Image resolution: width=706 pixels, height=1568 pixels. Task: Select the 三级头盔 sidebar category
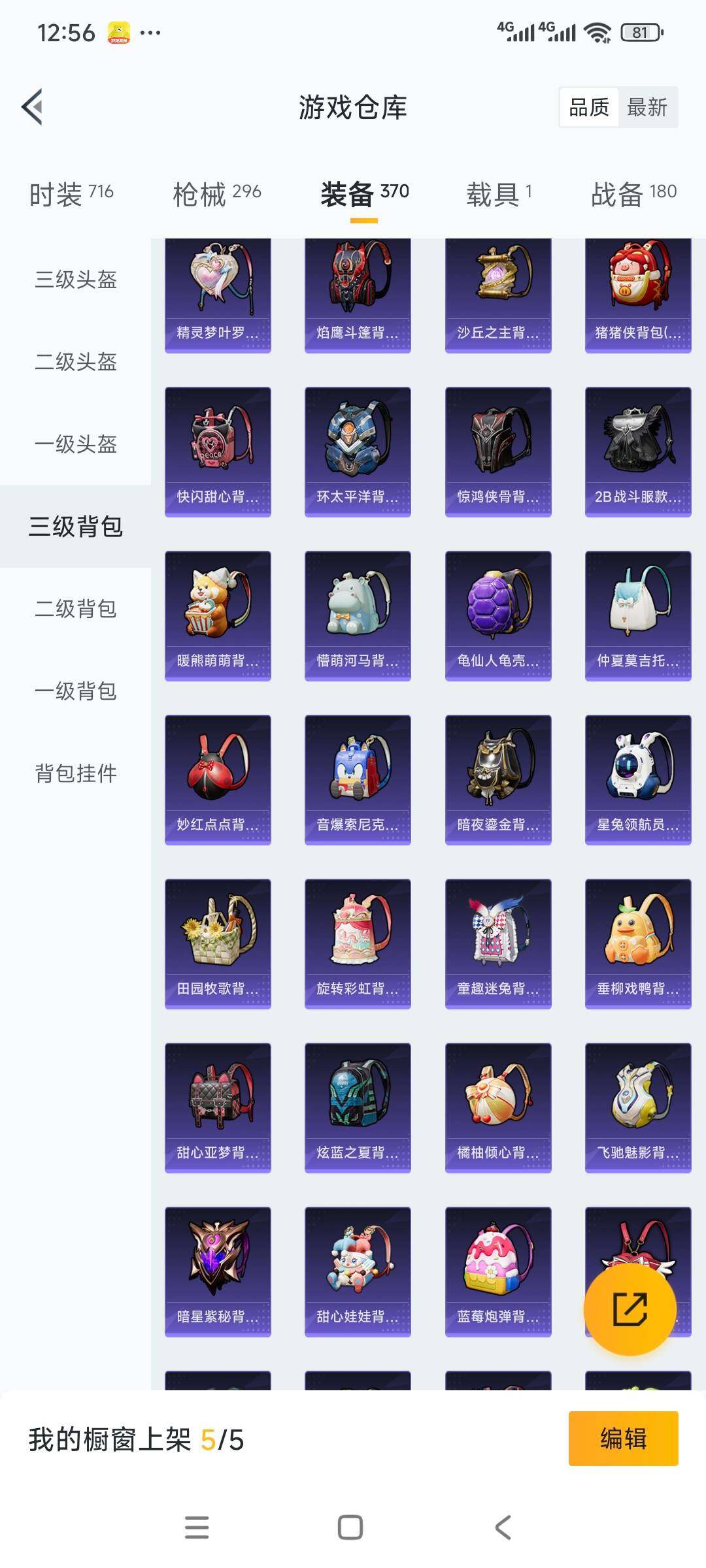75,281
